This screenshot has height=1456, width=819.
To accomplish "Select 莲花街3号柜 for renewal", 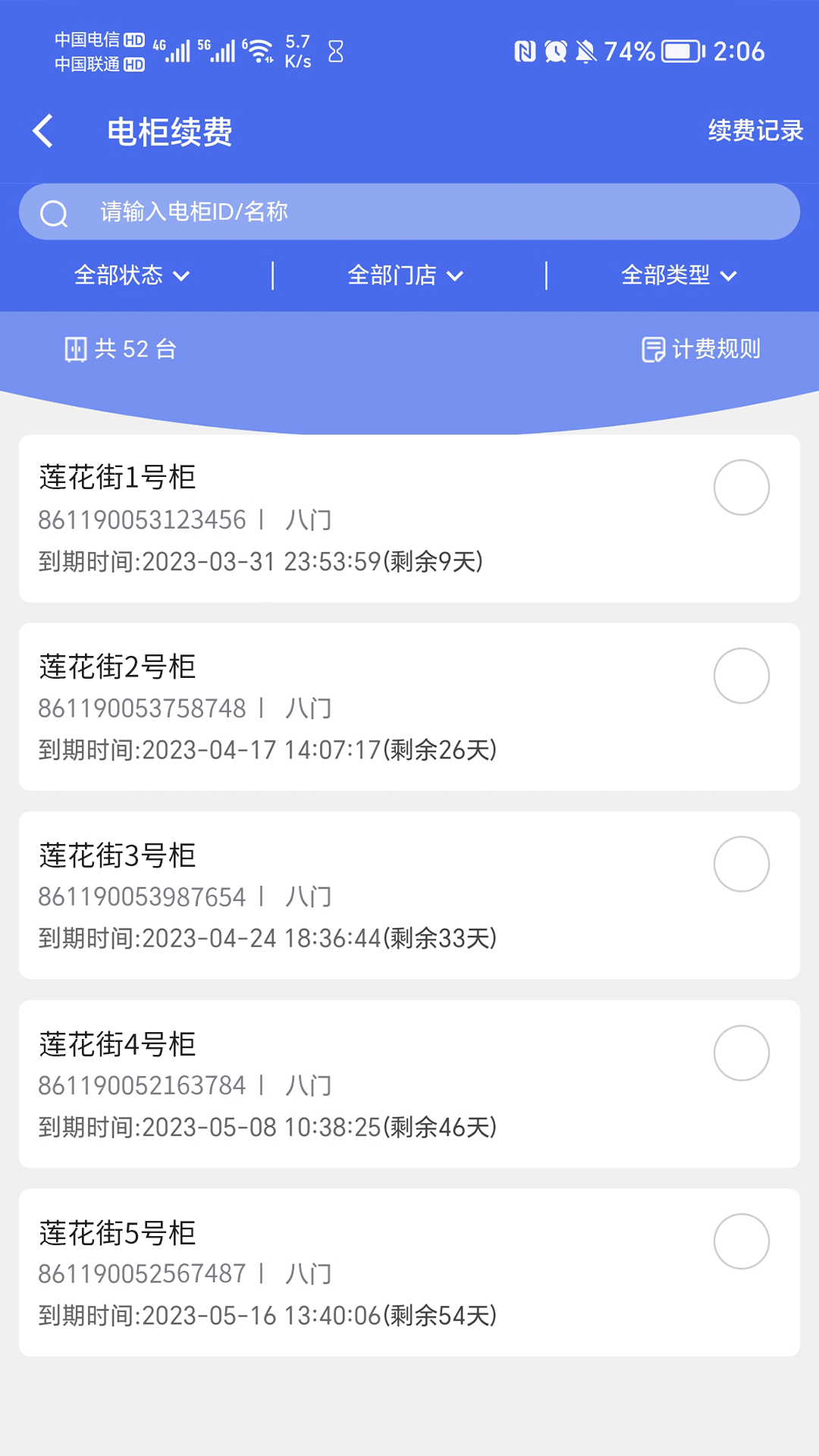I will click(741, 864).
